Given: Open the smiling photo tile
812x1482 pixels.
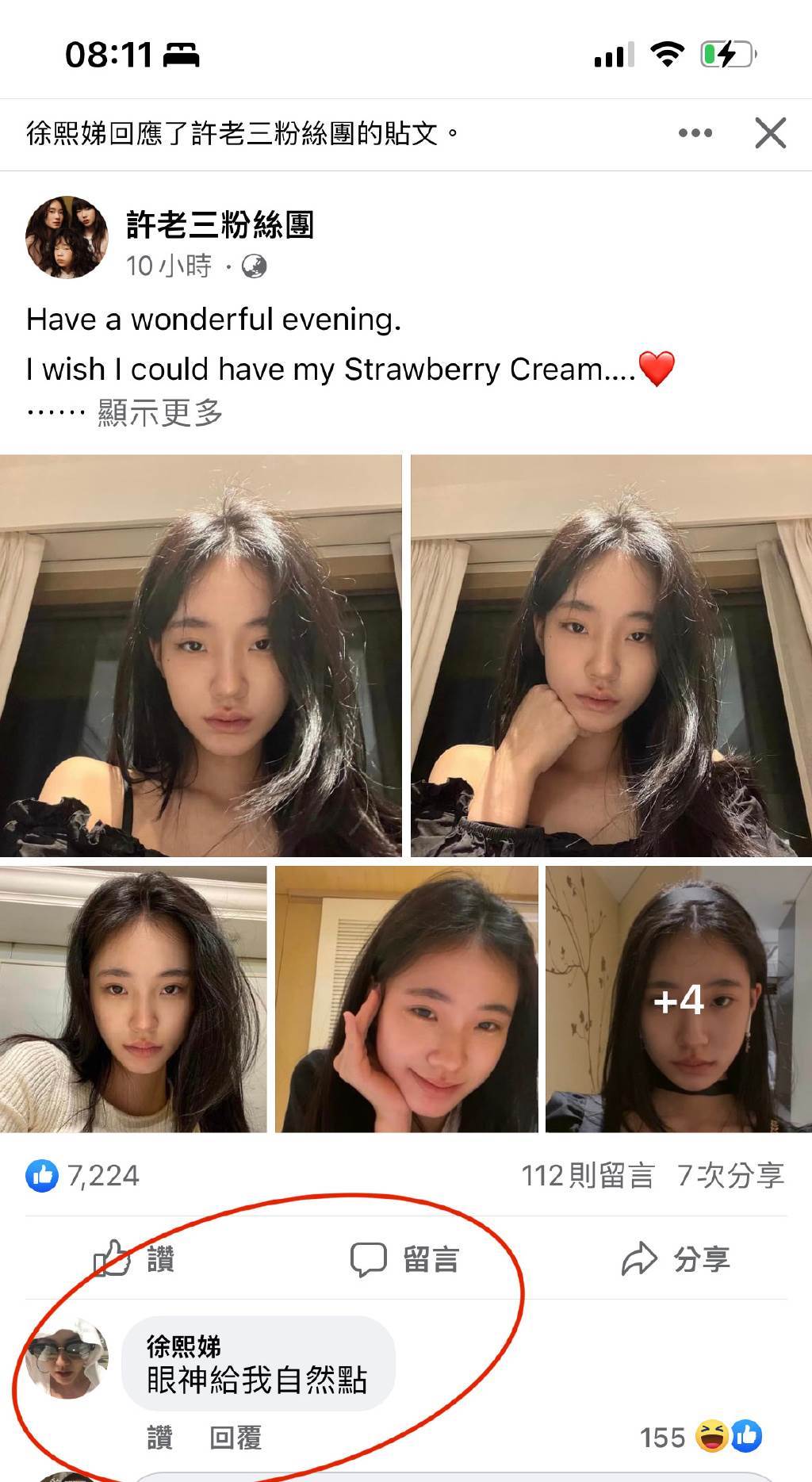Looking at the screenshot, I should [x=406, y=999].
